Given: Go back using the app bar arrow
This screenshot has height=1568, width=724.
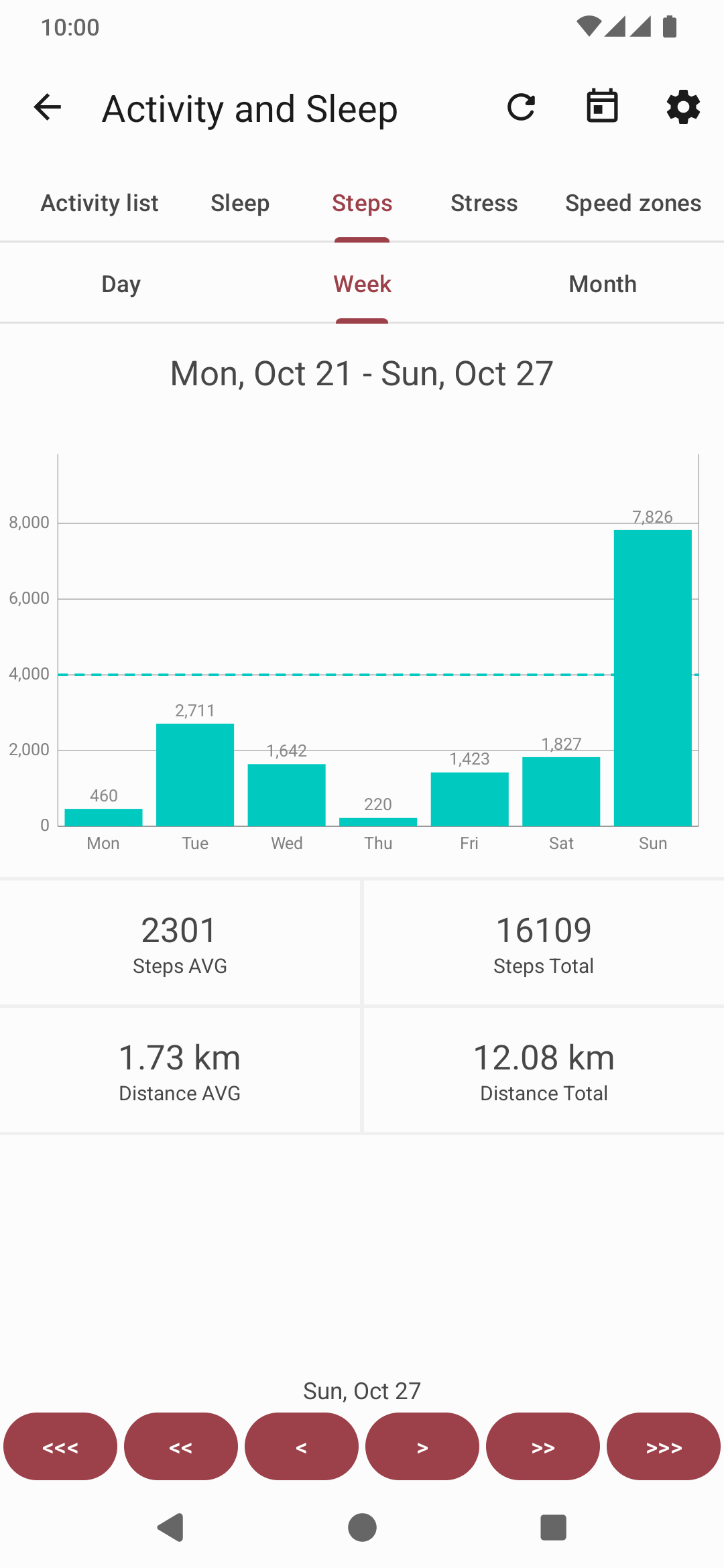Looking at the screenshot, I should (x=48, y=107).
